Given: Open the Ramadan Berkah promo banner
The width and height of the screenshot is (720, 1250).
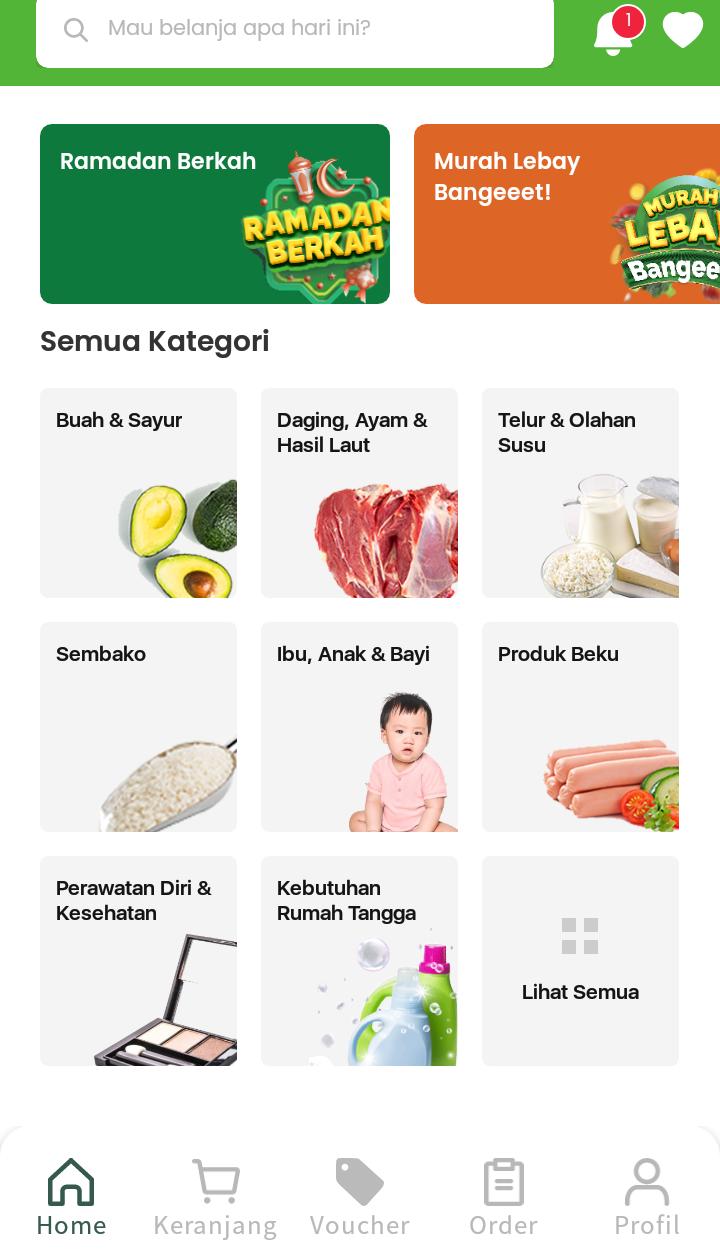Looking at the screenshot, I should [215, 214].
